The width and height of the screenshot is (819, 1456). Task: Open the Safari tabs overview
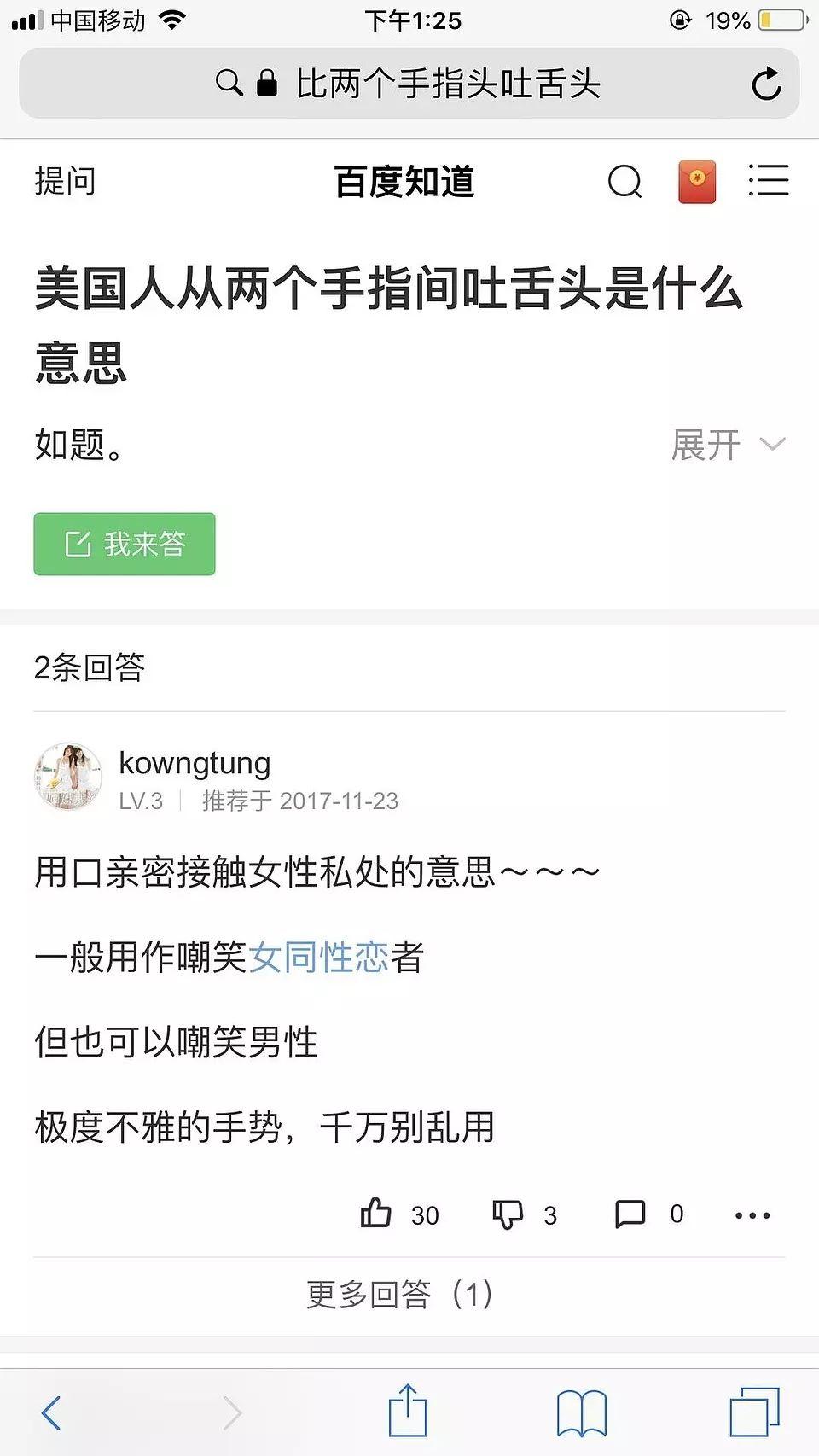coord(754,1412)
